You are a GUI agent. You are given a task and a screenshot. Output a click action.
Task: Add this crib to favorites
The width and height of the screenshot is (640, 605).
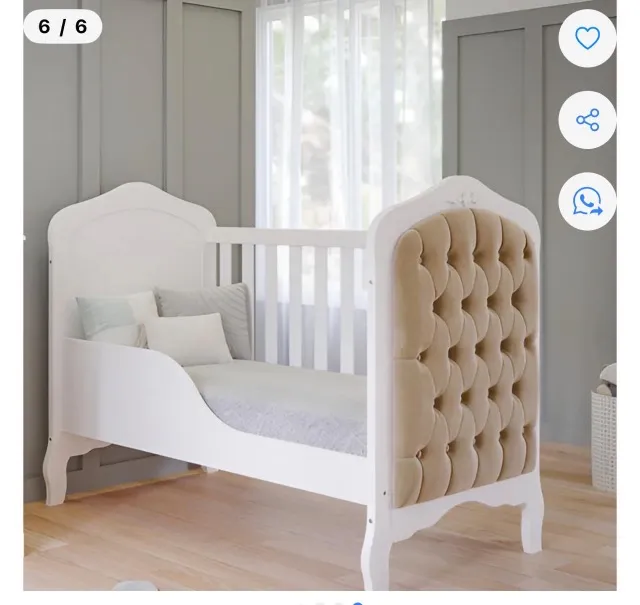coord(587,38)
